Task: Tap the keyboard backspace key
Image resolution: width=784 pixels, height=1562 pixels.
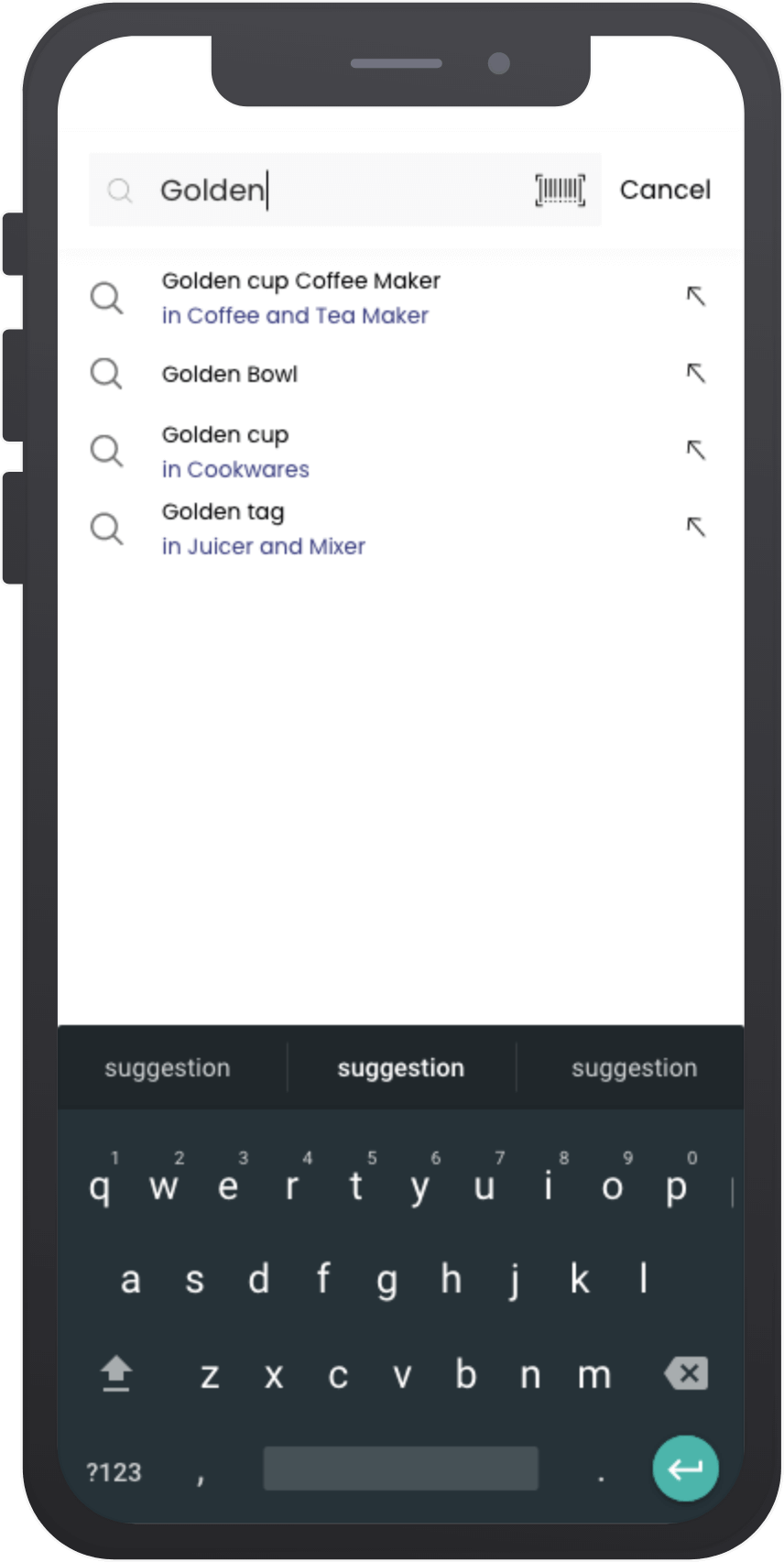Action: coord(686,1373)
